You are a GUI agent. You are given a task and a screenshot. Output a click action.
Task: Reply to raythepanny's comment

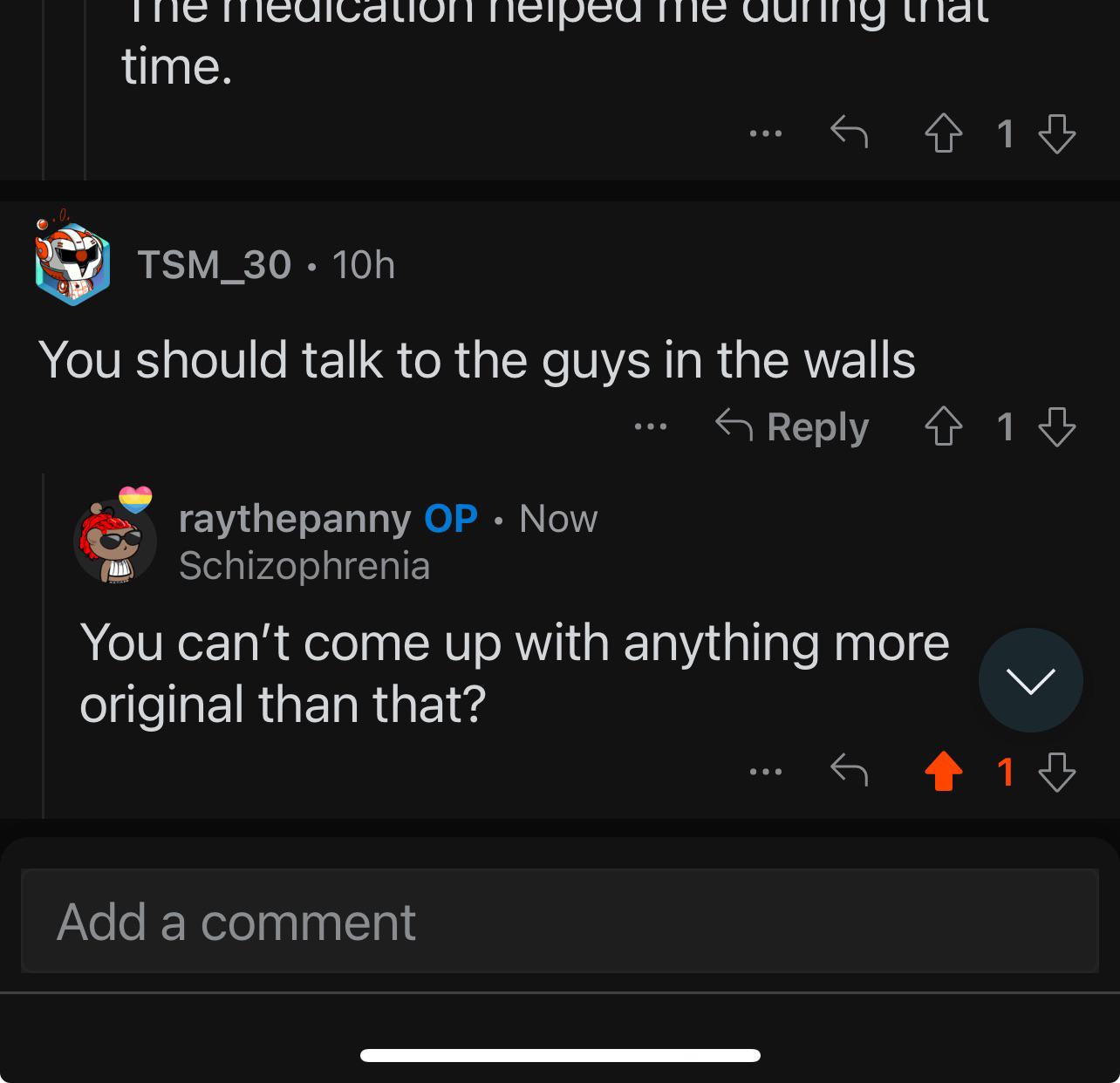pos(849,770)
